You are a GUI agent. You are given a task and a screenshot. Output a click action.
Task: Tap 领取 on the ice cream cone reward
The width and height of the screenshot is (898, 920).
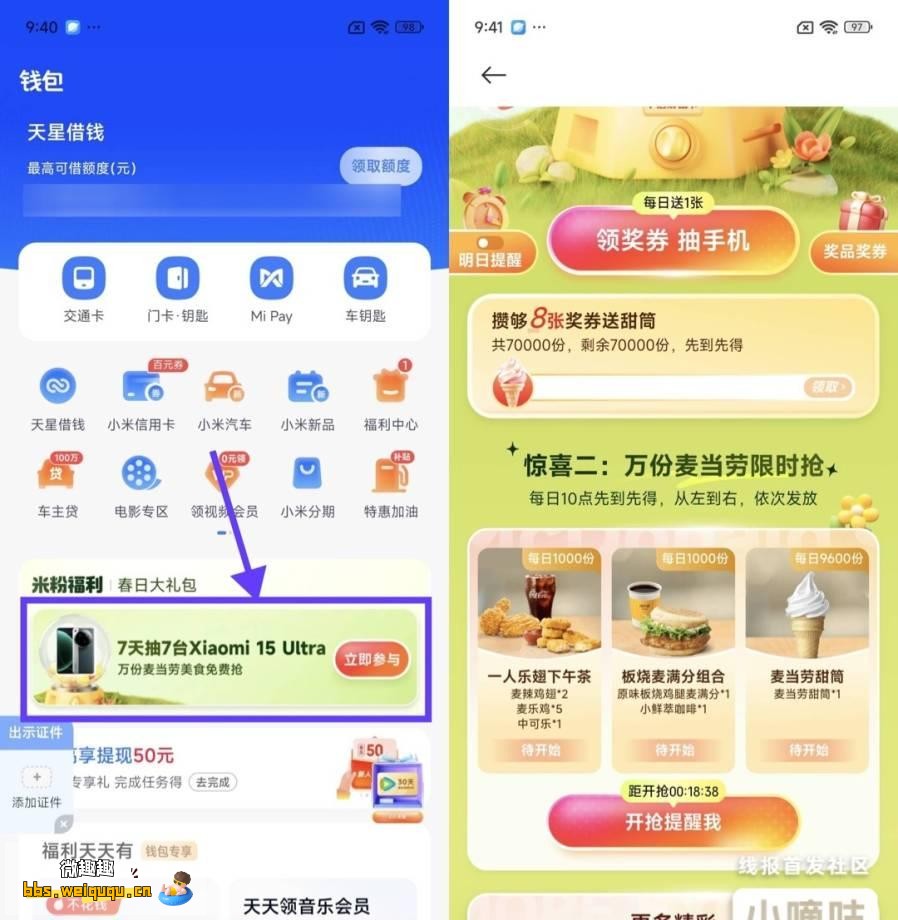pos(827,386)
